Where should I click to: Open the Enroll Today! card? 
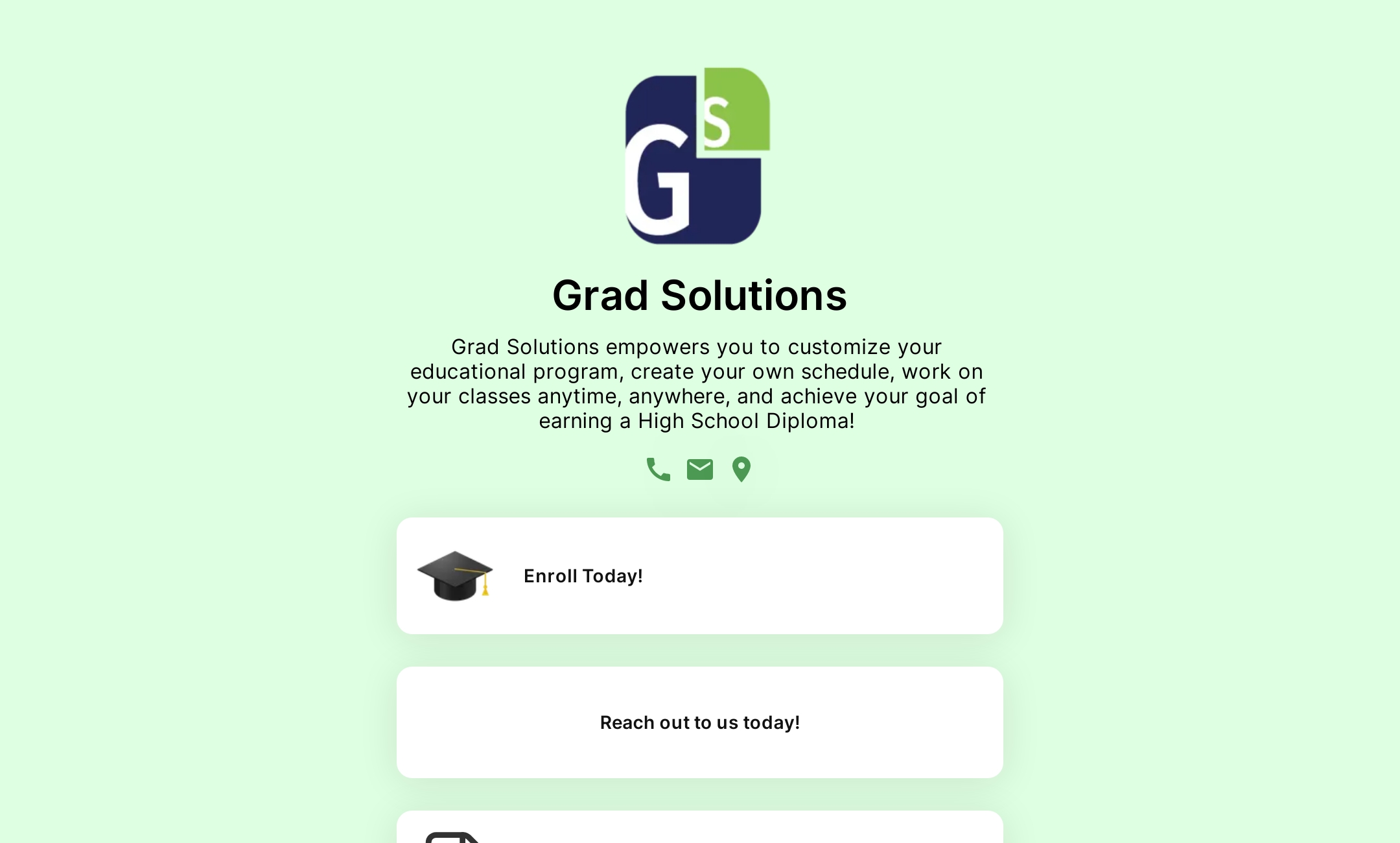[x=700, y=576]
